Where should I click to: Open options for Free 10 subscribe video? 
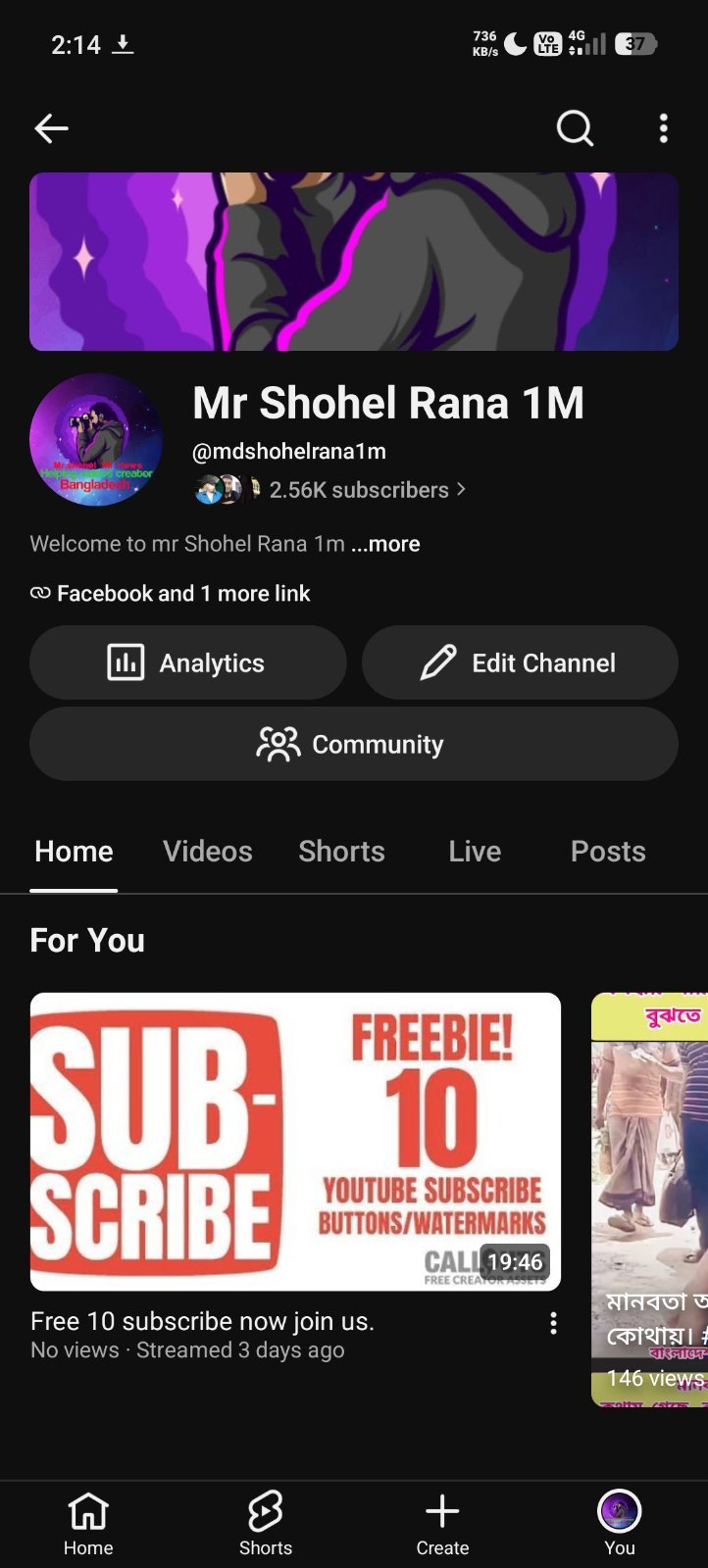click(x=553, y=1323)
